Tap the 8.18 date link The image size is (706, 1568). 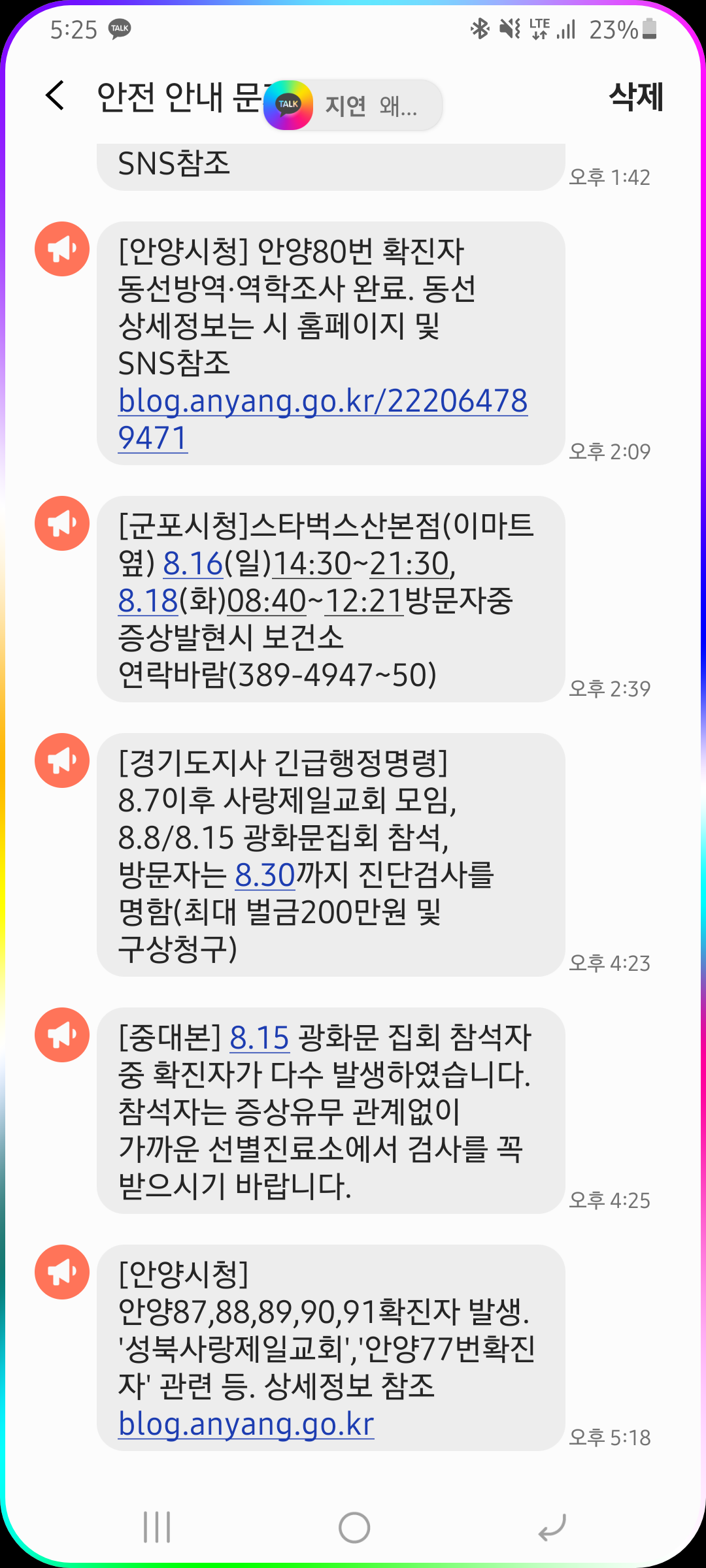(148, 601)
